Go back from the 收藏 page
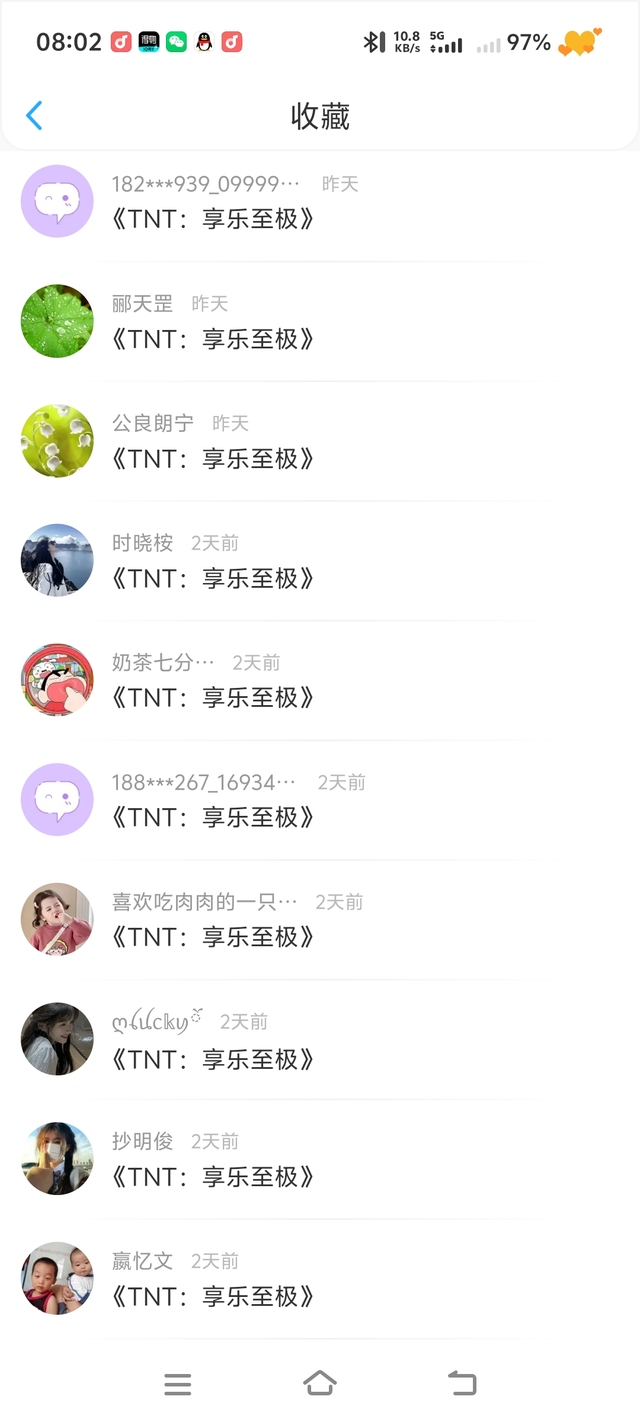The image size is (640, 1422). pyautogui.click(x=34, y=116)
